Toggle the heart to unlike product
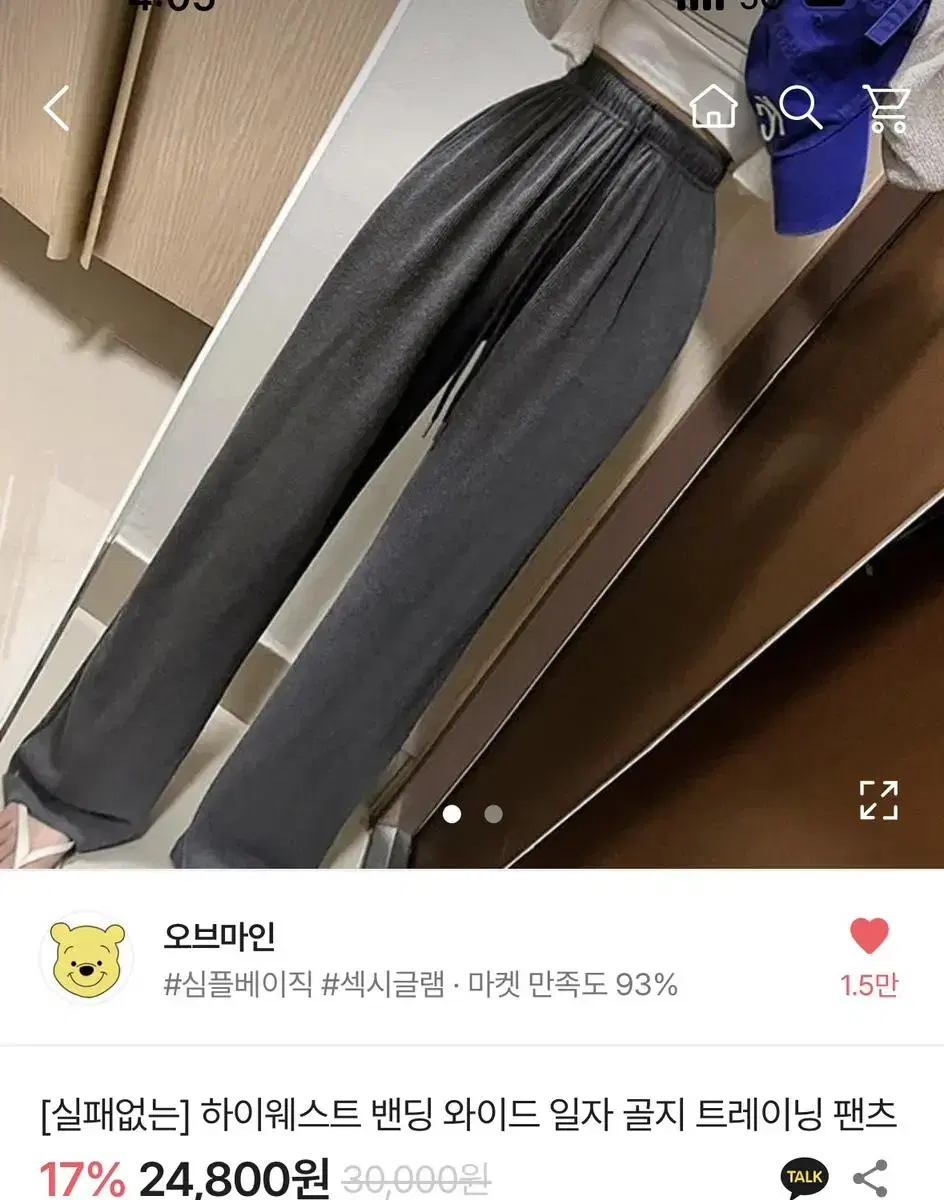This screenshot has height=1200, width=944. point(870,932)
